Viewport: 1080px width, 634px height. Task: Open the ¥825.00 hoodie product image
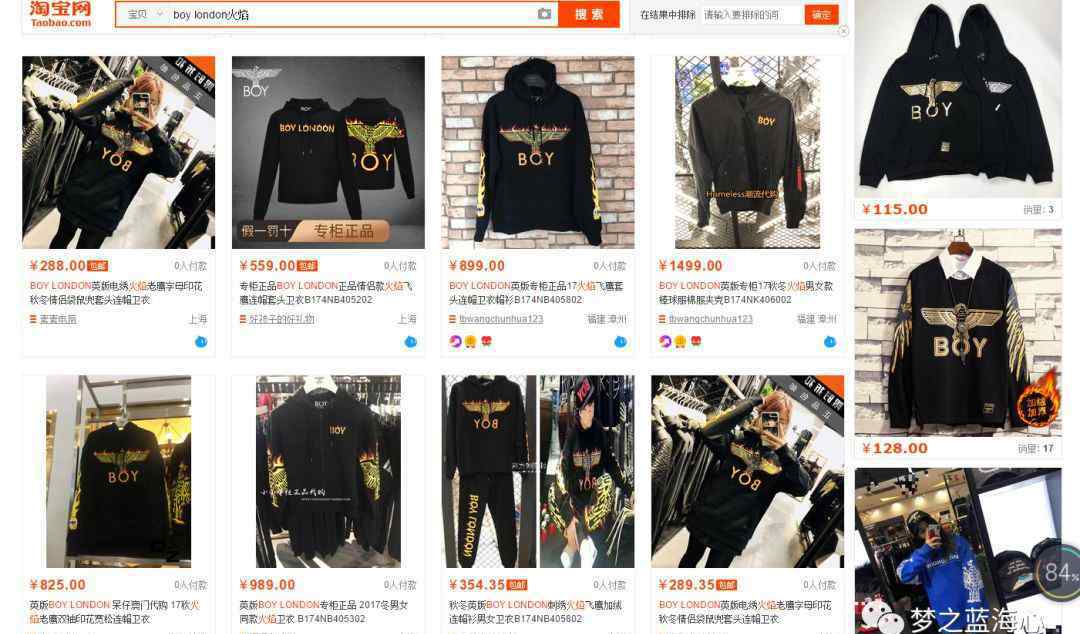tap(119, 472)
